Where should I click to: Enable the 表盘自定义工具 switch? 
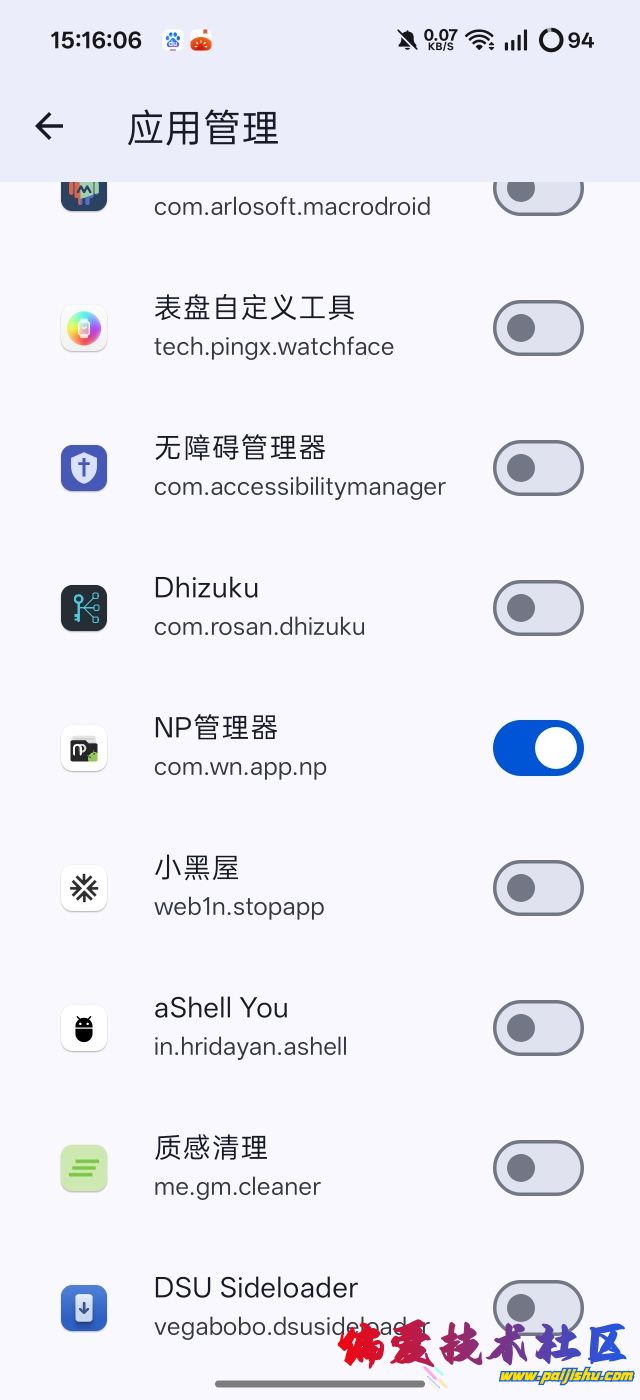click(x=538, y=328)
